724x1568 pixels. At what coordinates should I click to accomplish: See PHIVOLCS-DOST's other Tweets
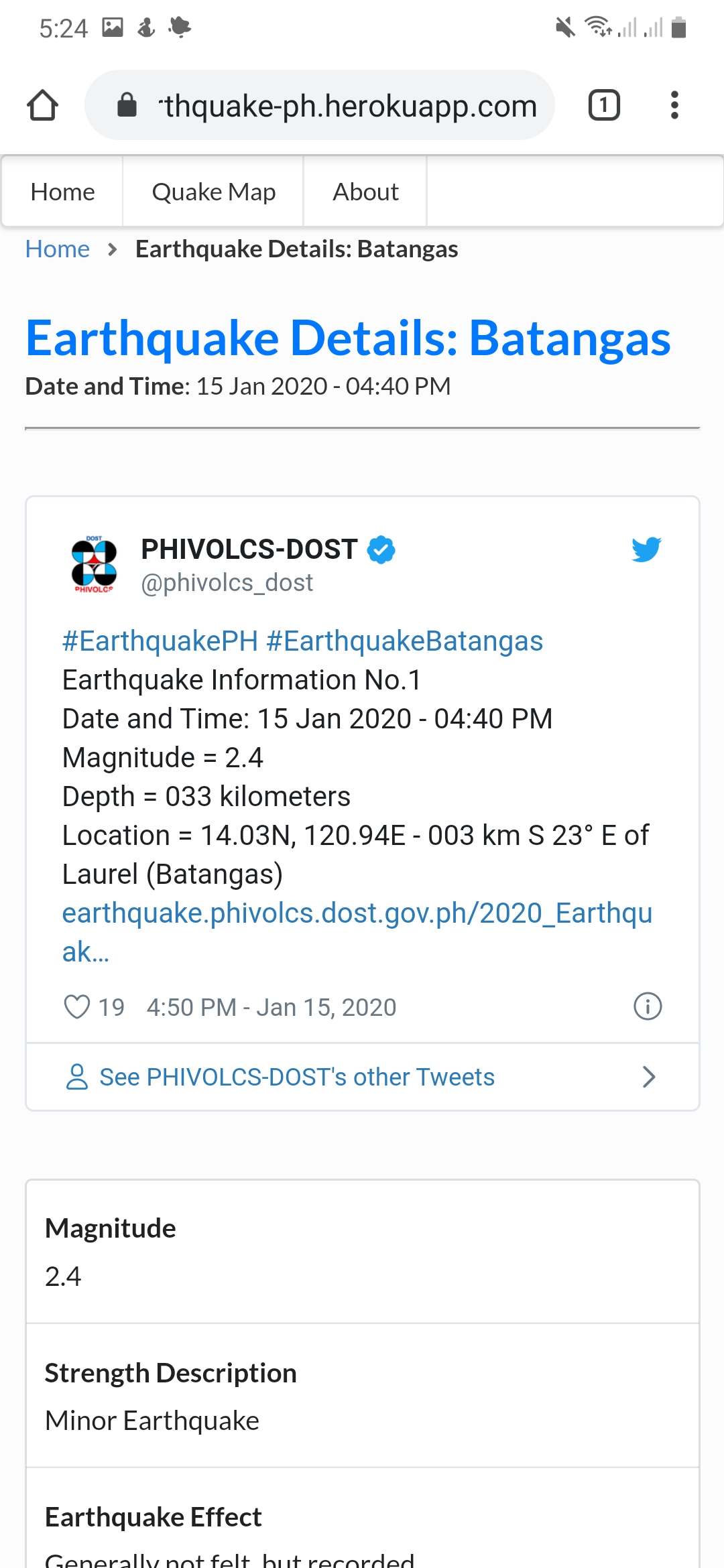click(363, 1077)
